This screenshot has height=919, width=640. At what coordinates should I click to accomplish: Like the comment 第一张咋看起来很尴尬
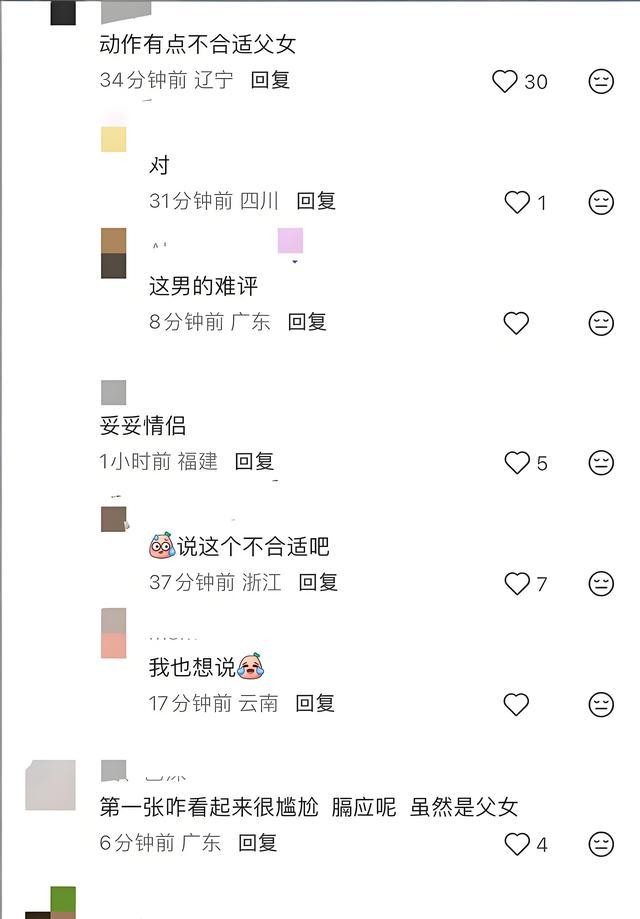pos(517,844)
